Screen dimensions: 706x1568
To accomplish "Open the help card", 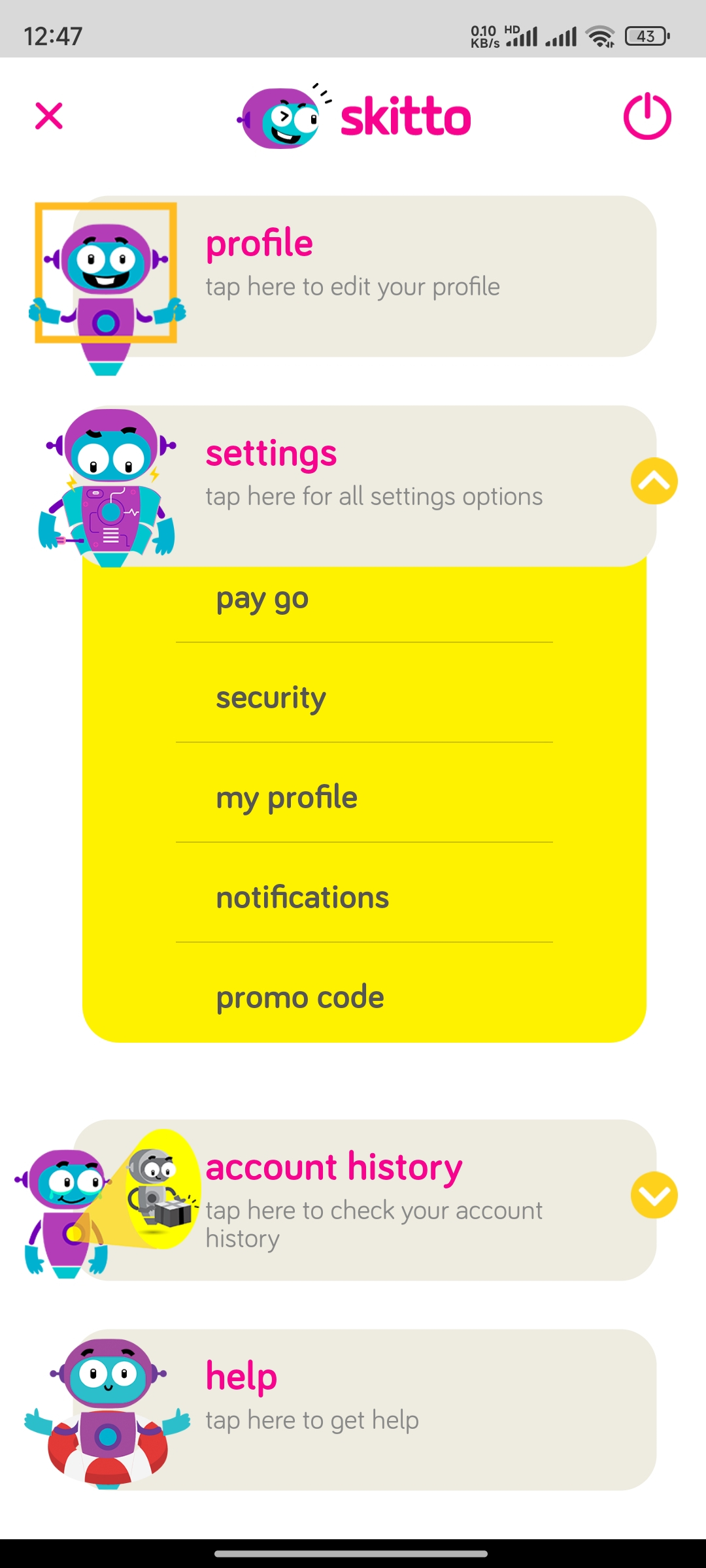I will [366, 1410].
